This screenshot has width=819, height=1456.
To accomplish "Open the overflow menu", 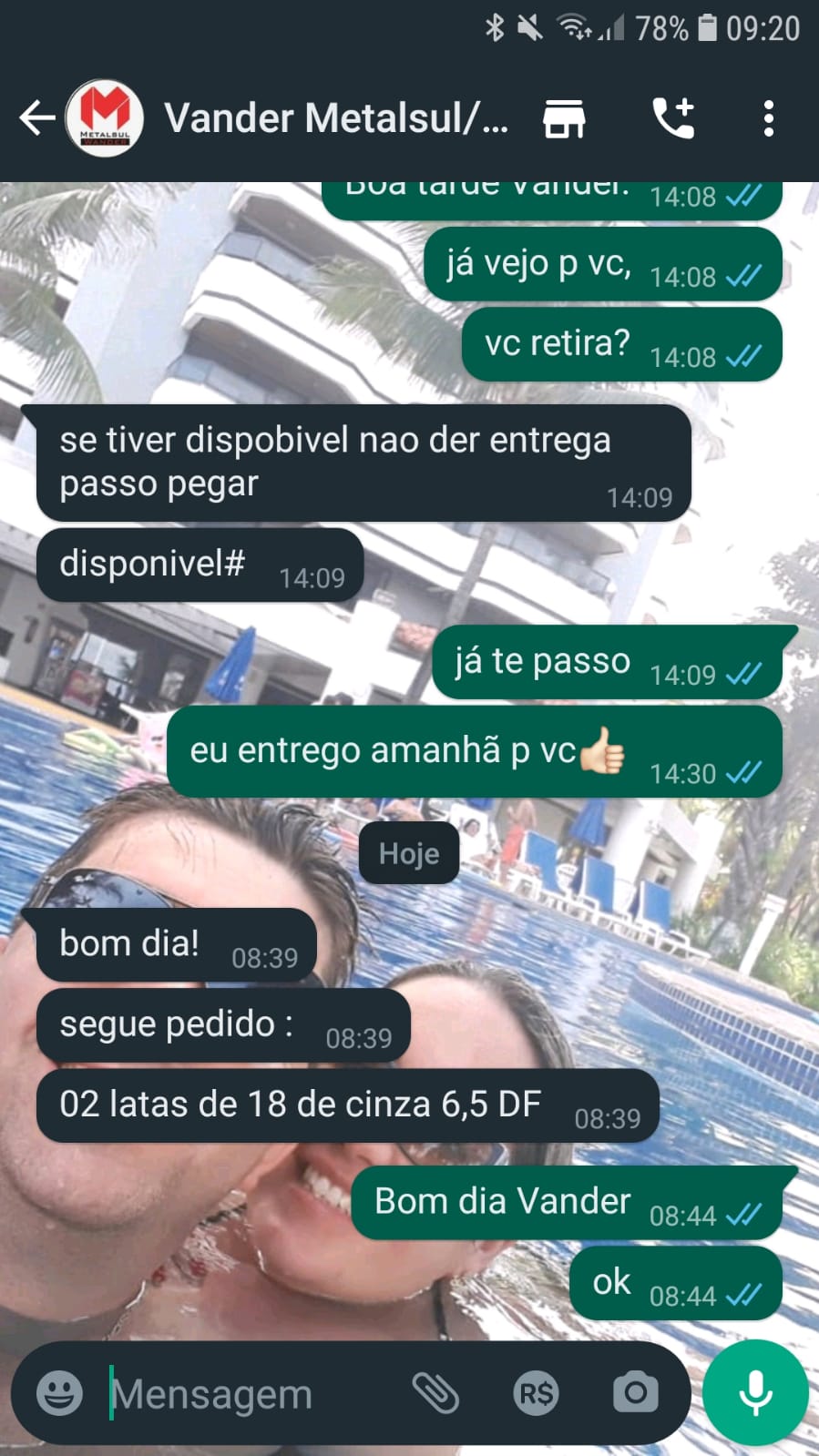I will point(769,118).
